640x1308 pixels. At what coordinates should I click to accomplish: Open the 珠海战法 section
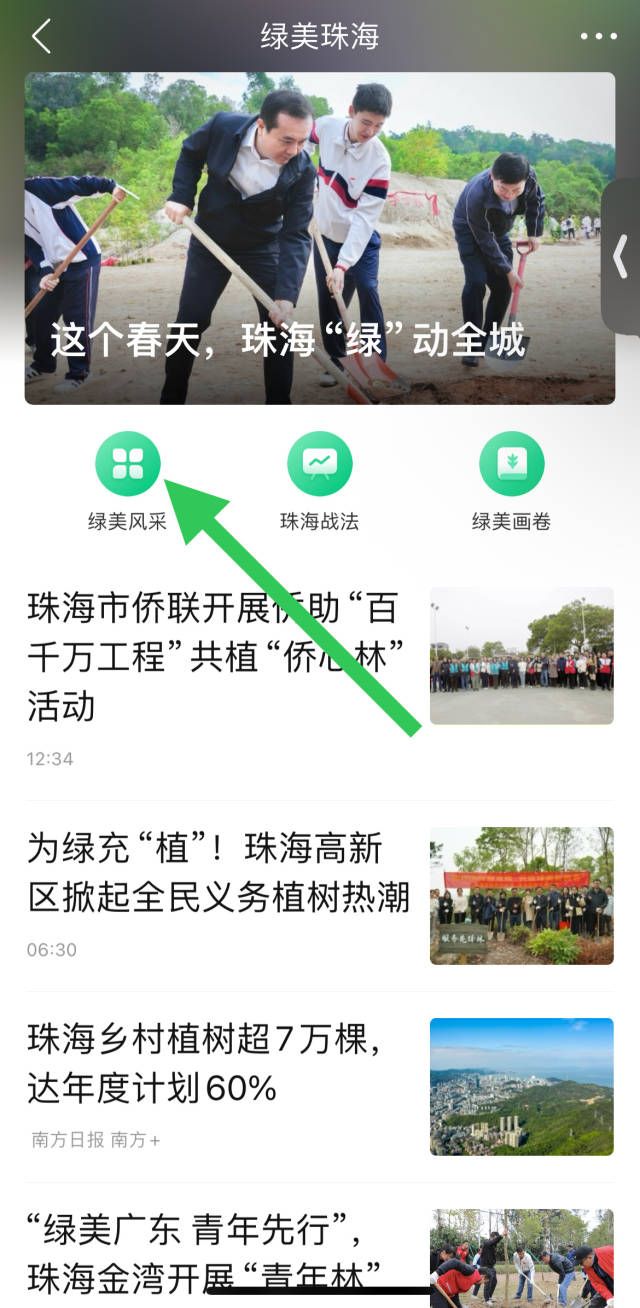(319, 465)
